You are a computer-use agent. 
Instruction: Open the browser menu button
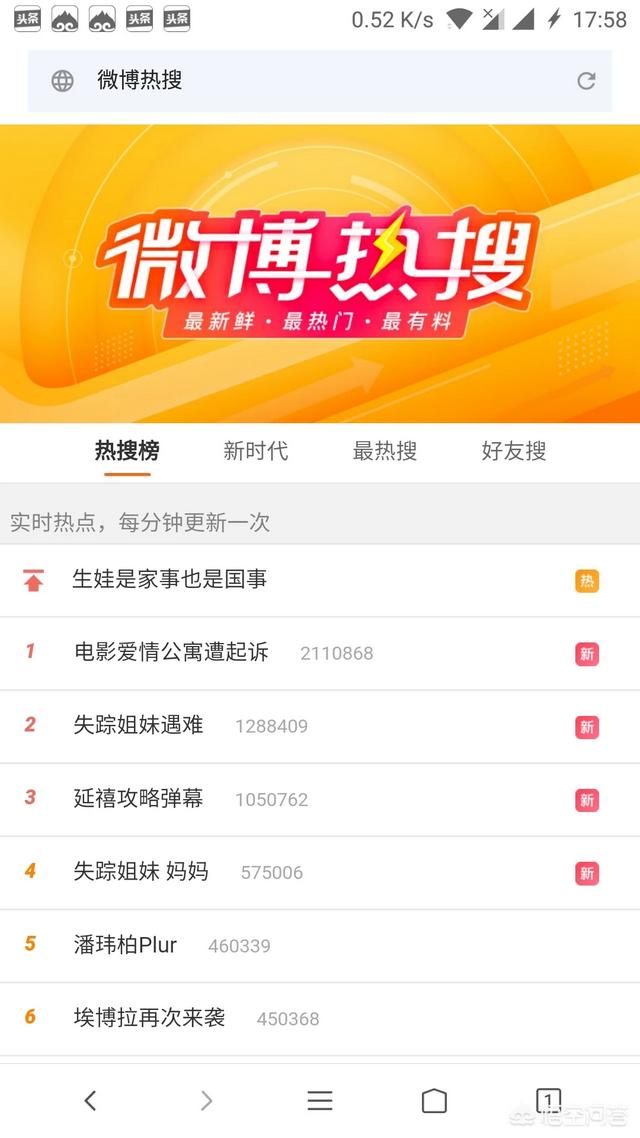click(x=320, y=1101)
